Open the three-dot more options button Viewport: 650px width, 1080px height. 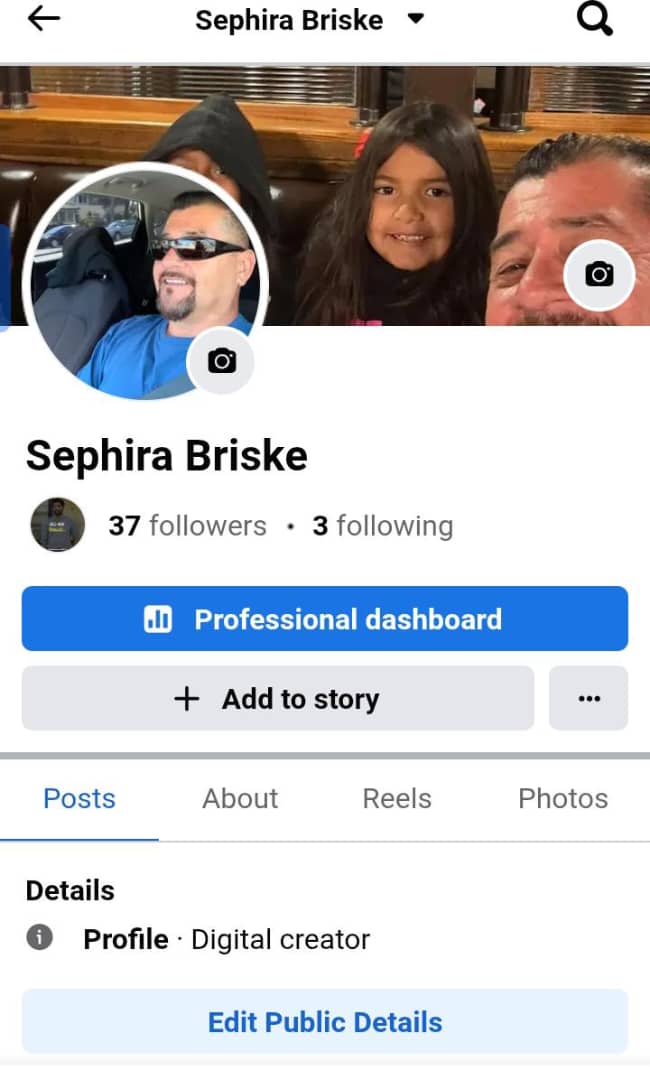(x=589, y=699)
